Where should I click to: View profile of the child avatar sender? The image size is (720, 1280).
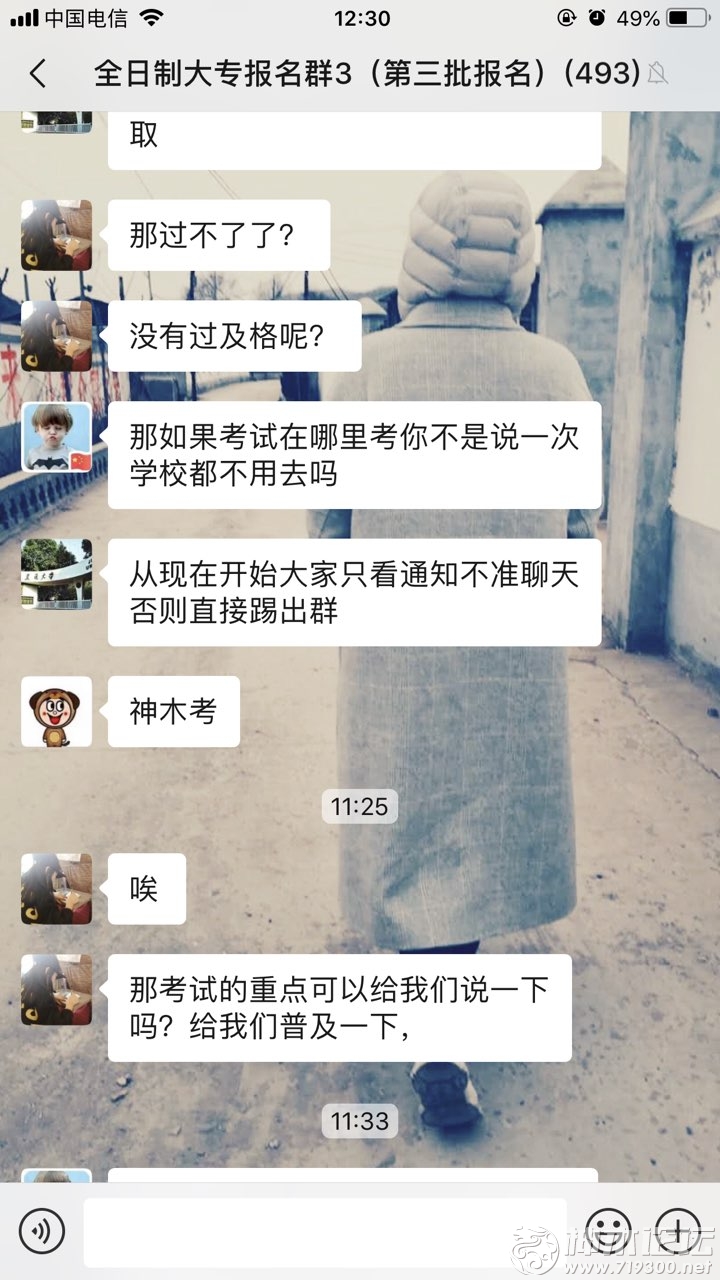pos(57,438)
